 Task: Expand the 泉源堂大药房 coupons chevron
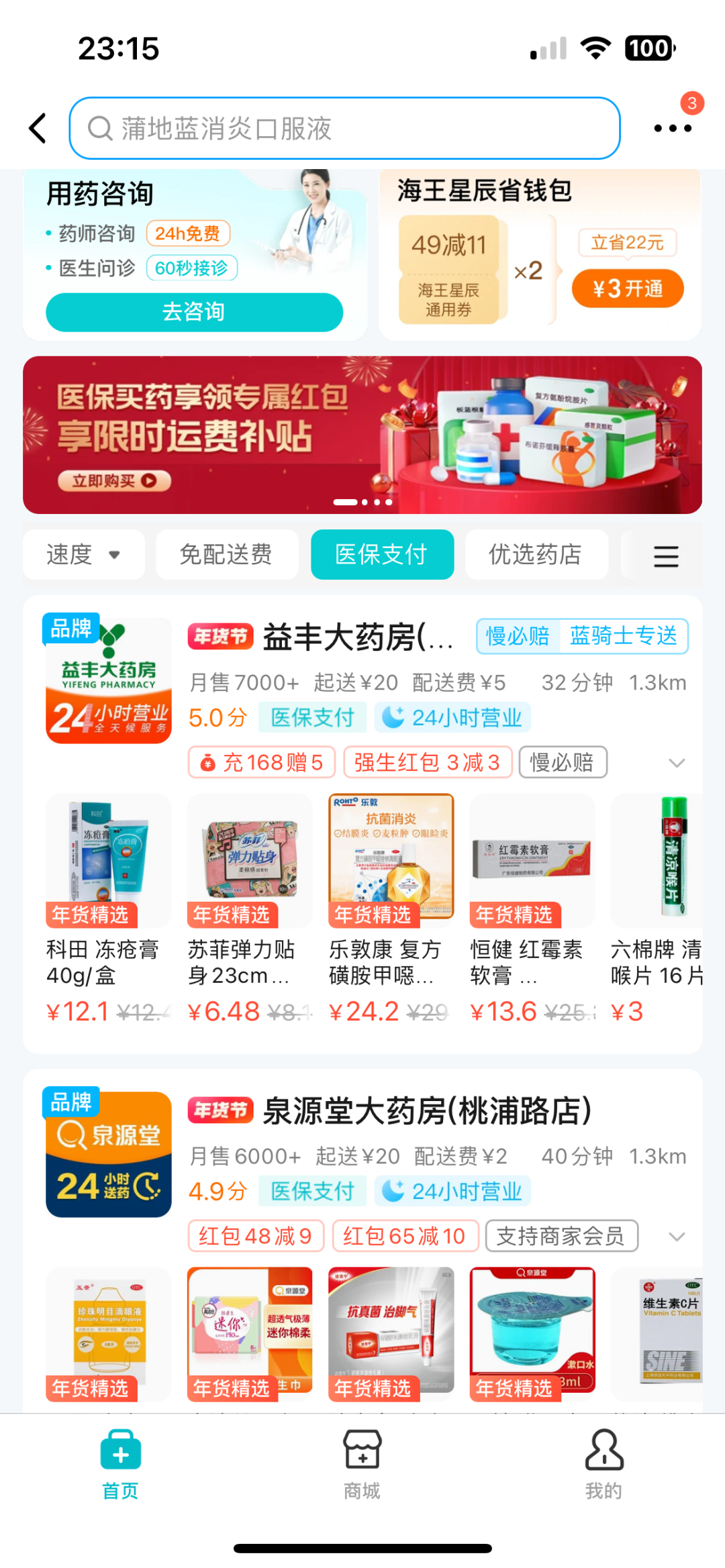(677, 1237)
